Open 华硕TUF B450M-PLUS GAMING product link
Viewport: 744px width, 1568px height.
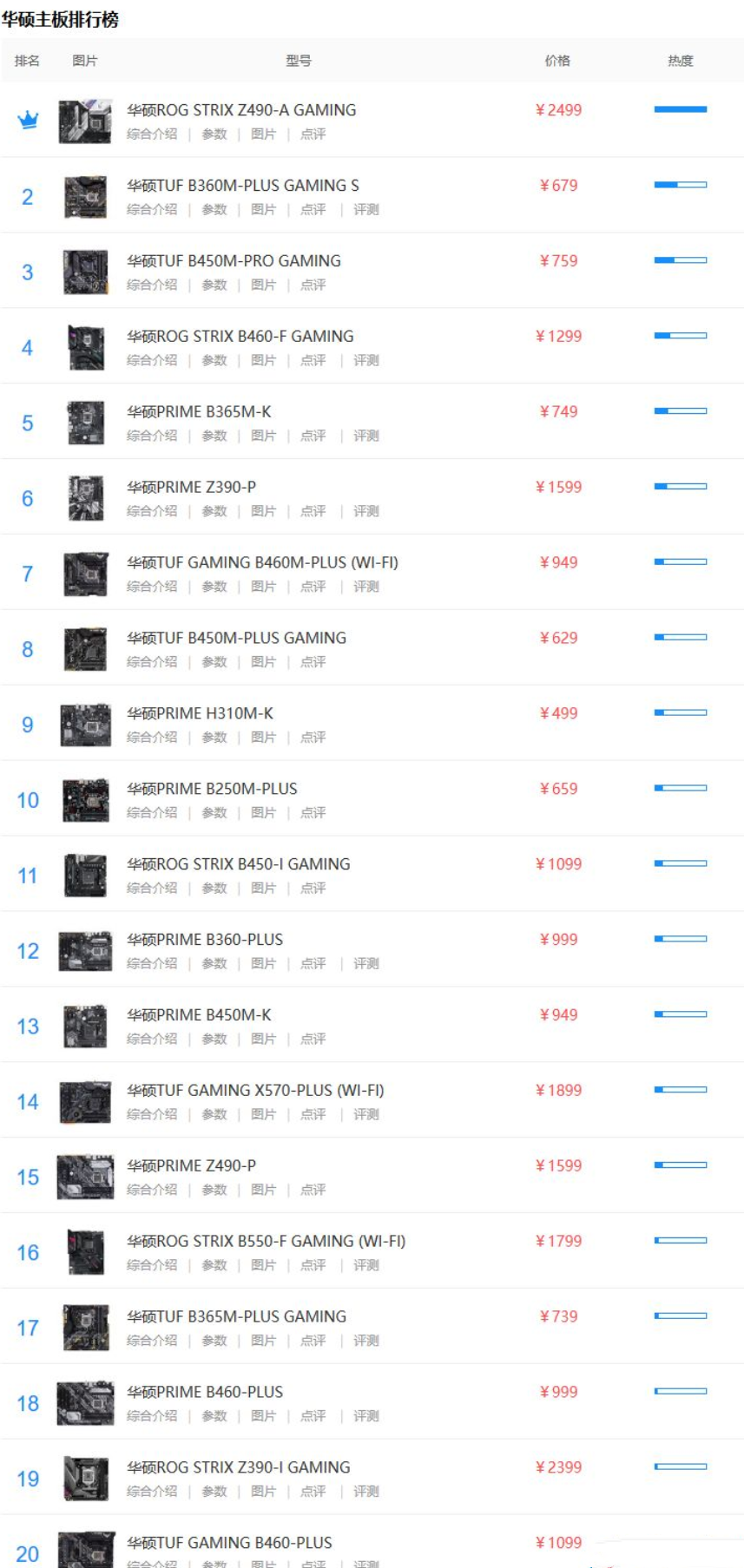[x=236, y=638]
